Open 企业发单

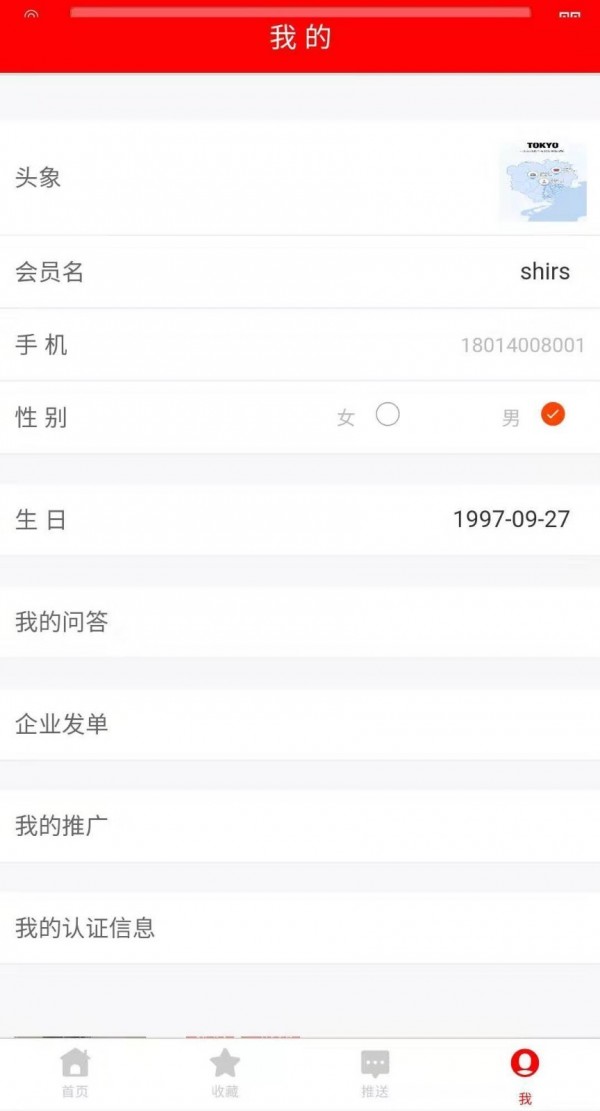(300, 724)
